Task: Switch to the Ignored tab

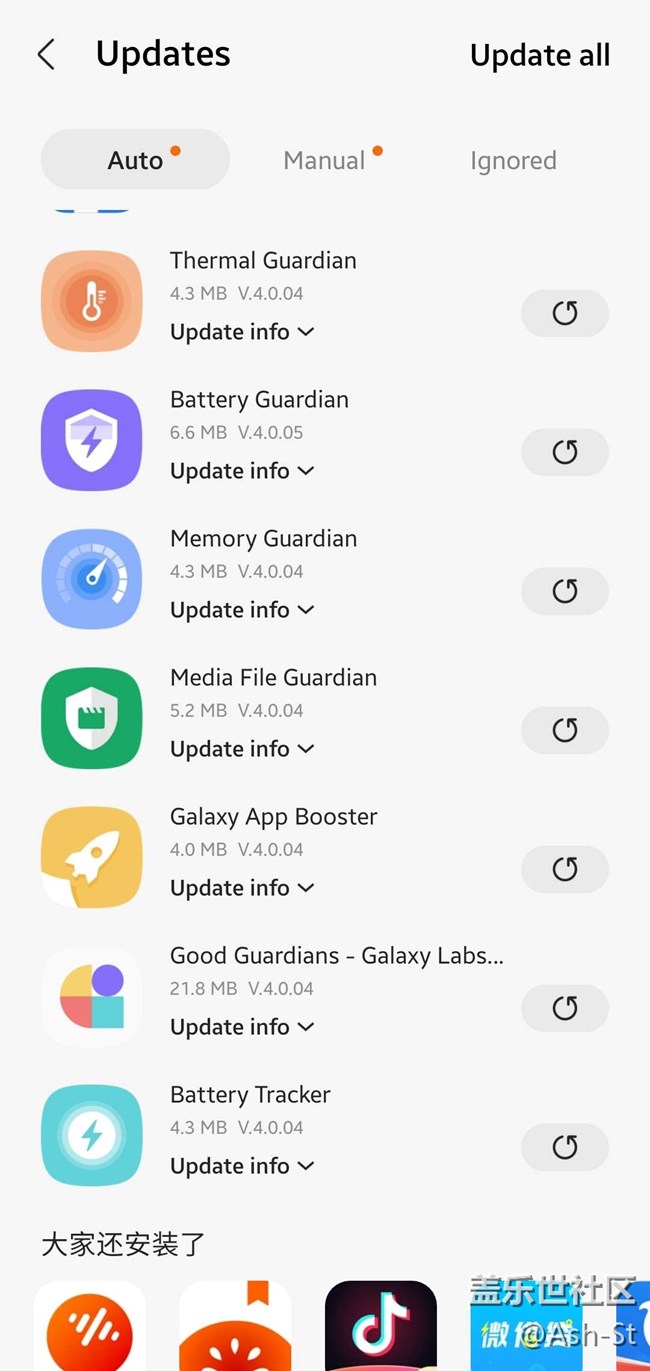Action: pyautogui.click(x=513, y=160)
